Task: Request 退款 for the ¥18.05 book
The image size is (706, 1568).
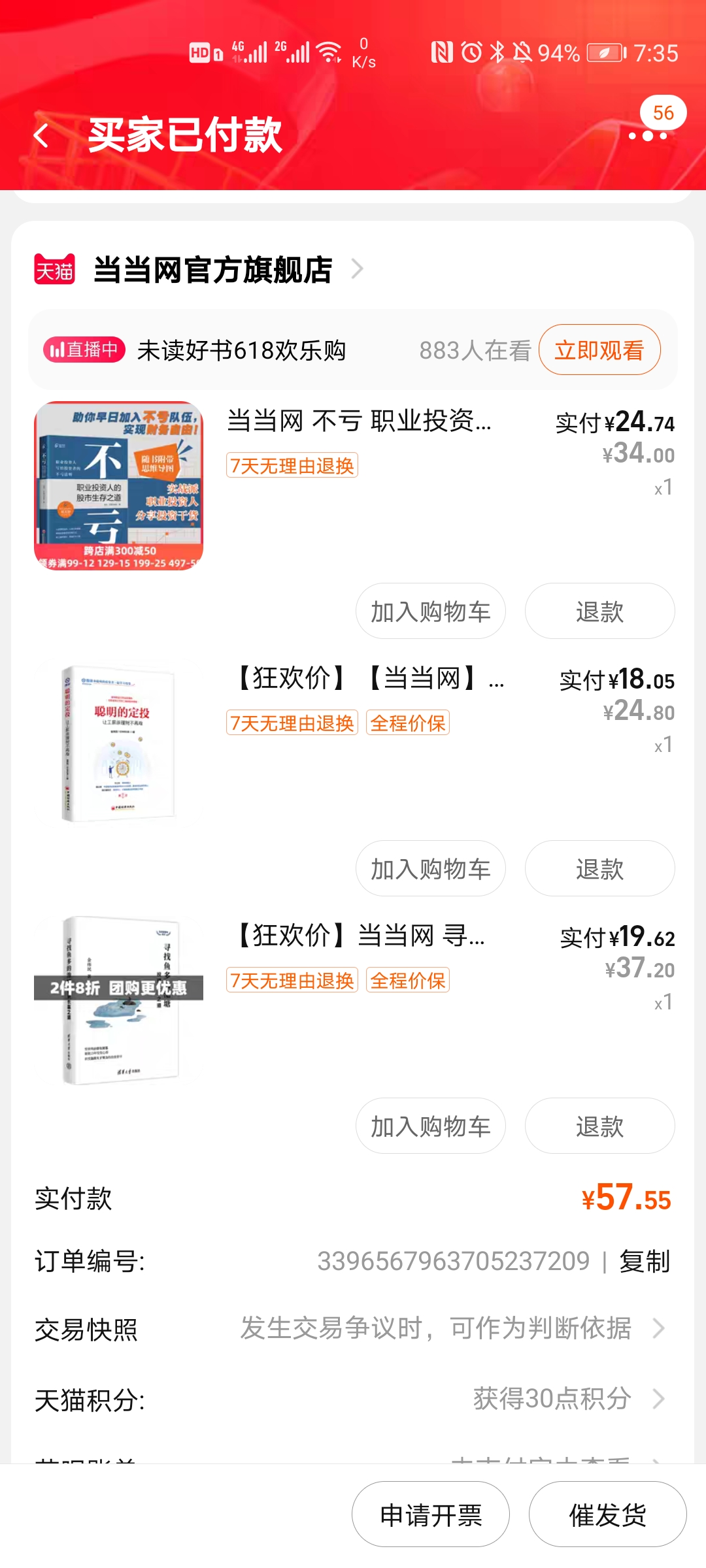Action: click(599, 869)
